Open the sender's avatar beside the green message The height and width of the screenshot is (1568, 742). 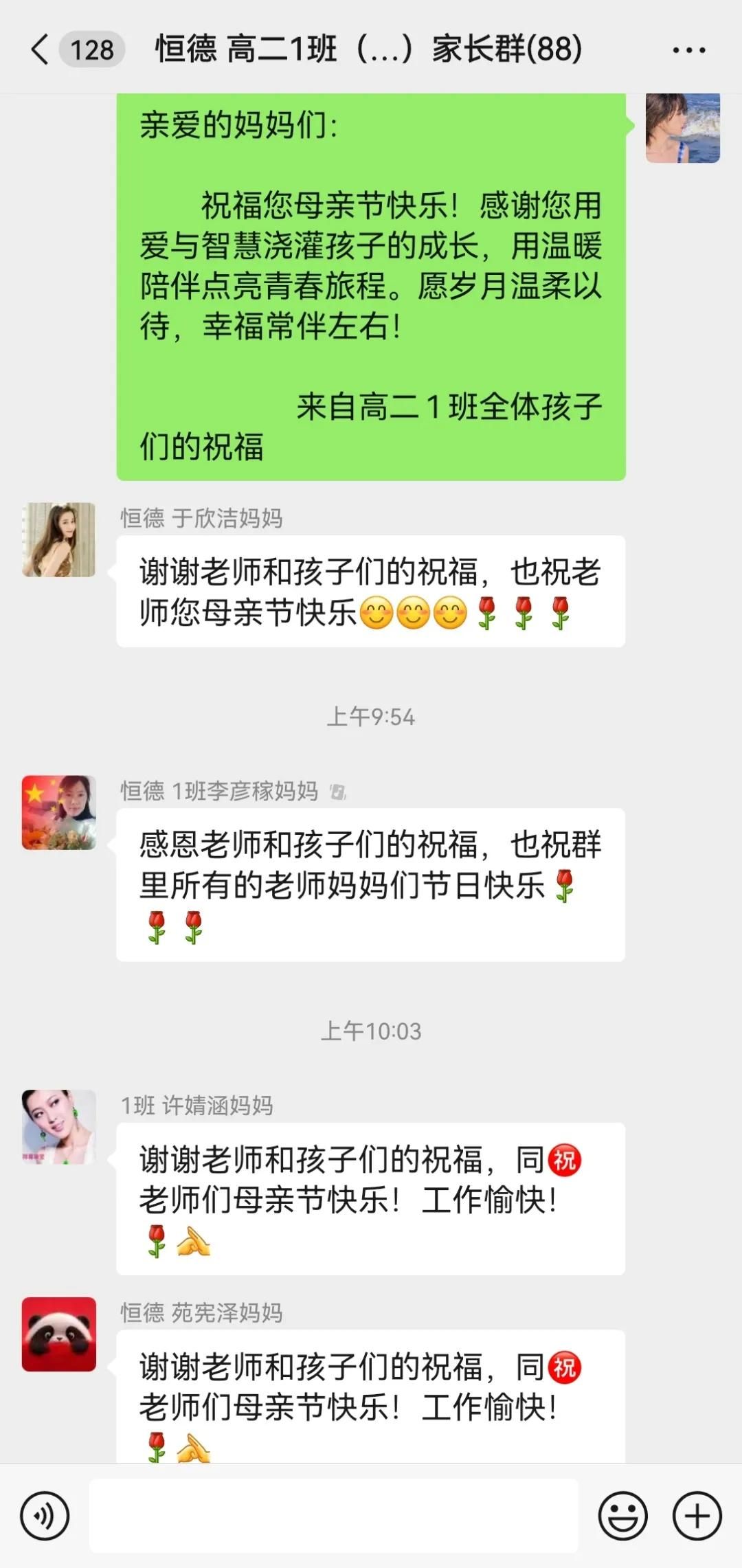point(682,128)
